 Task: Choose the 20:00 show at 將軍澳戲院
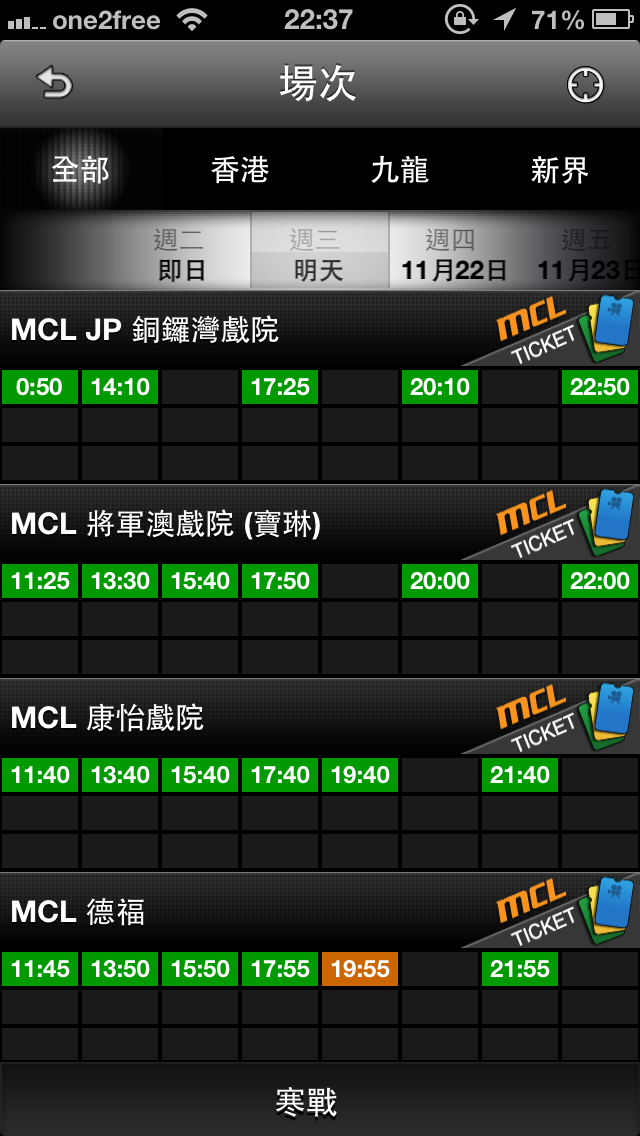coord(440,581)
